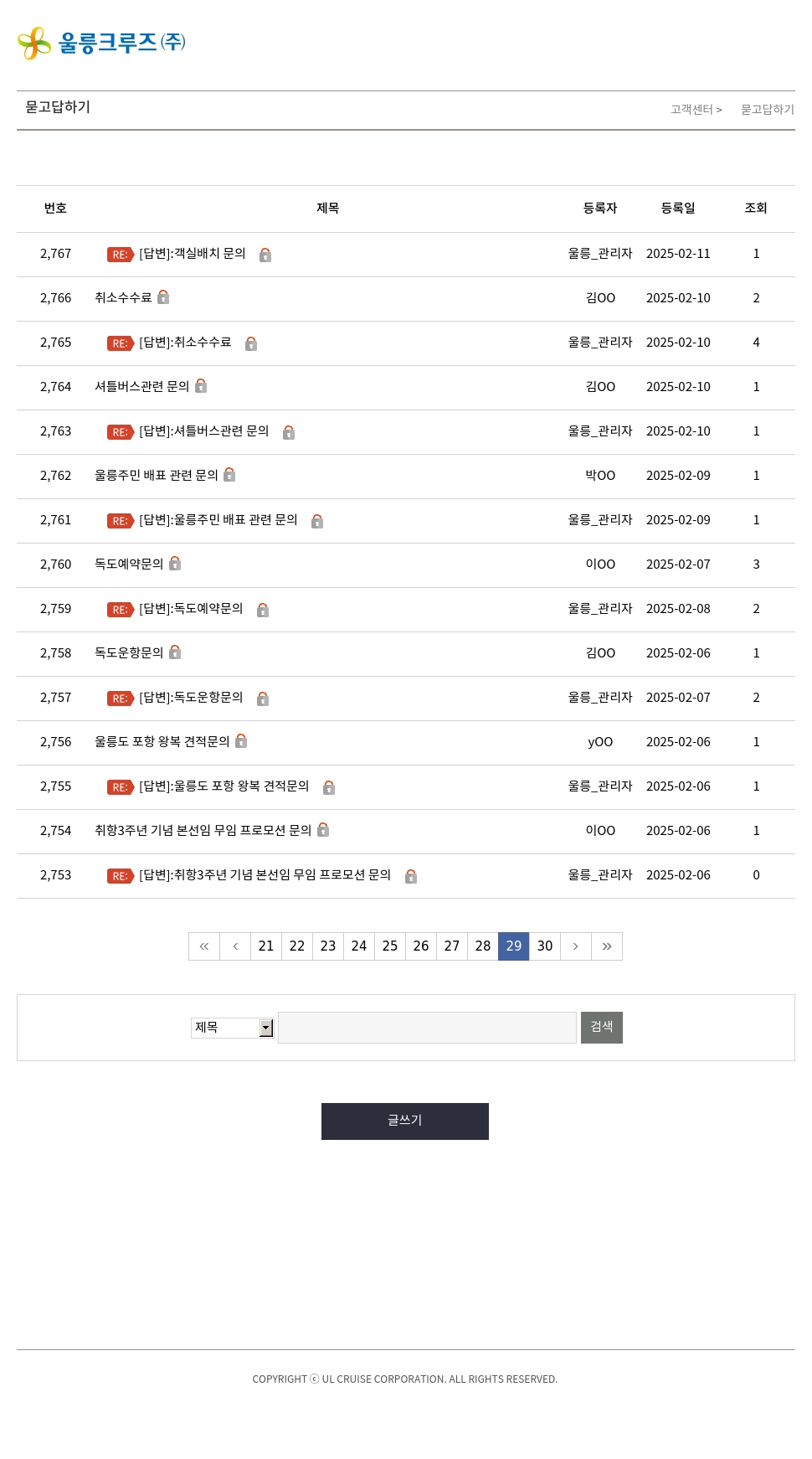The image size is (812, 1459).
Task: Open the reply [답변]:독도운항문의
Action: (191, 698)
